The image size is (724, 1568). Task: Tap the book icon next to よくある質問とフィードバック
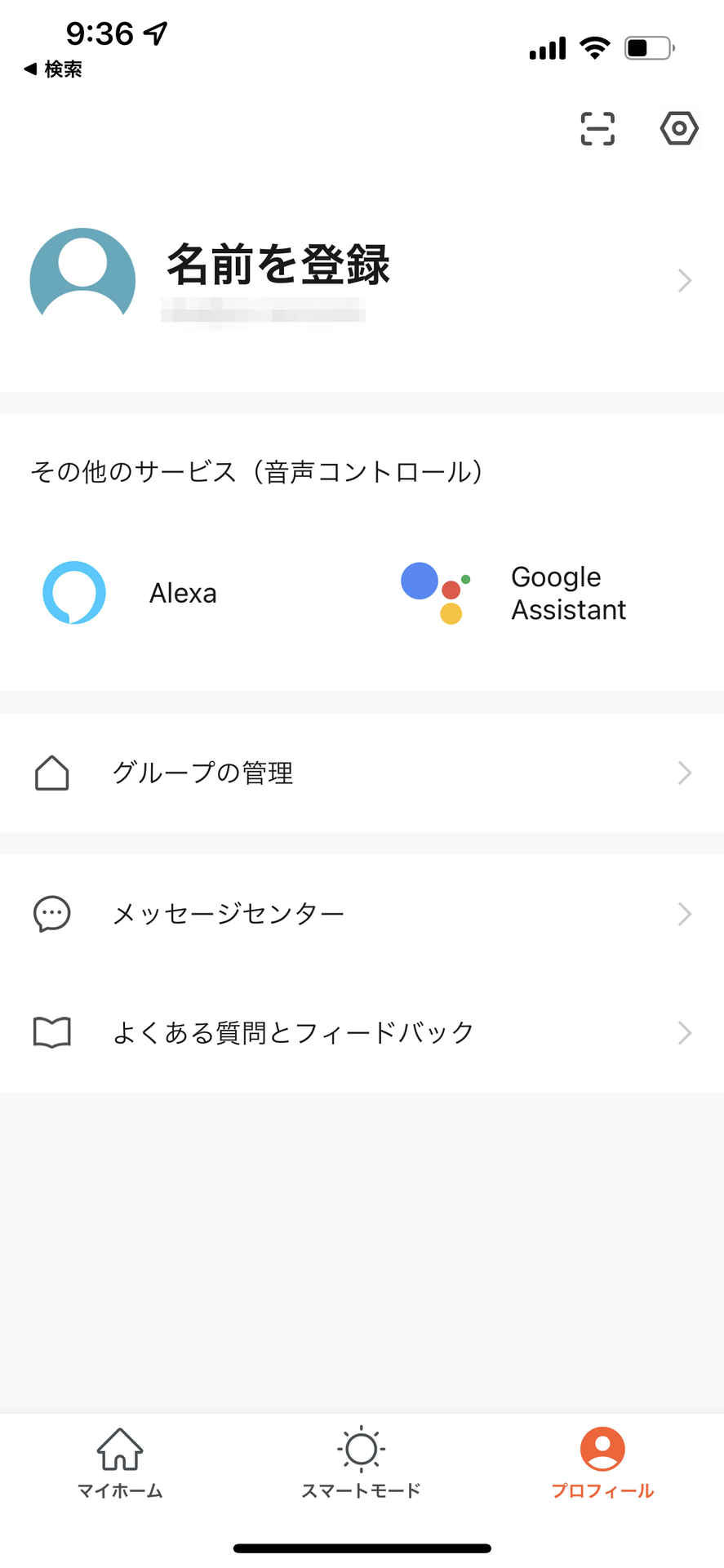51,1031
